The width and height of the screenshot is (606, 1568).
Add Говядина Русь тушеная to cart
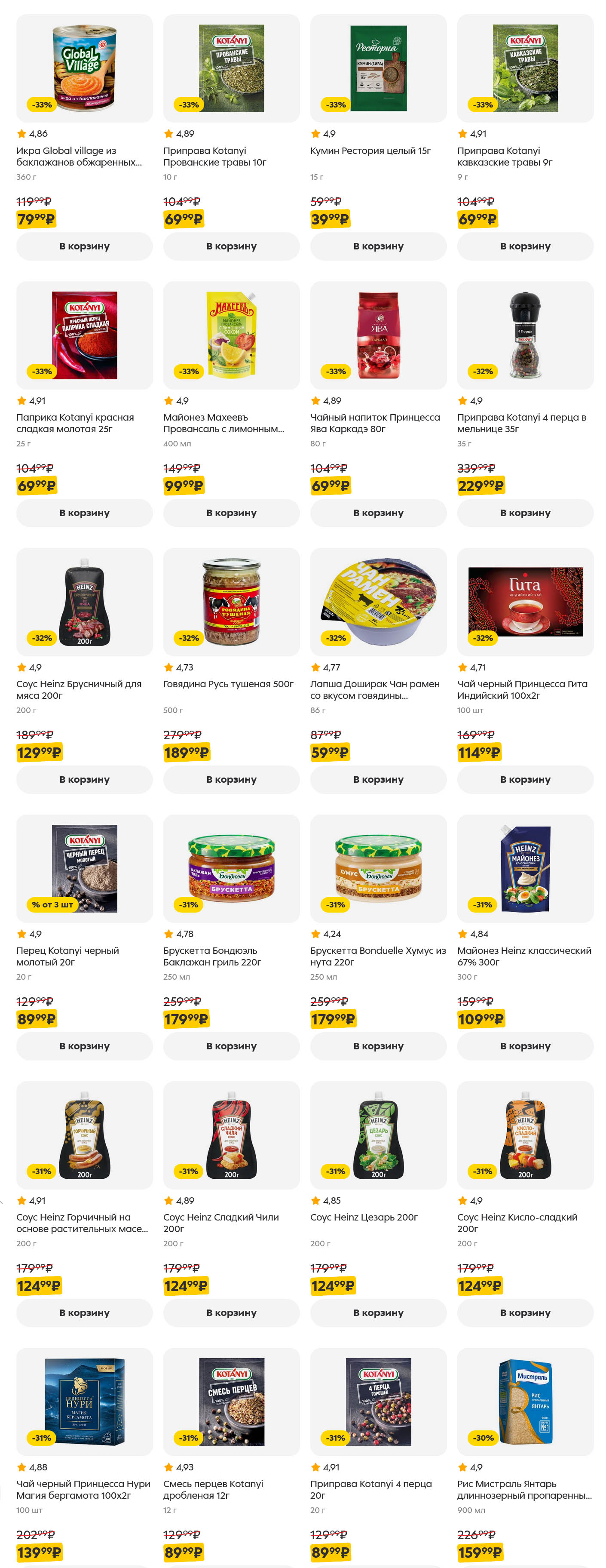pyautogui.click(x=231, y=779)
